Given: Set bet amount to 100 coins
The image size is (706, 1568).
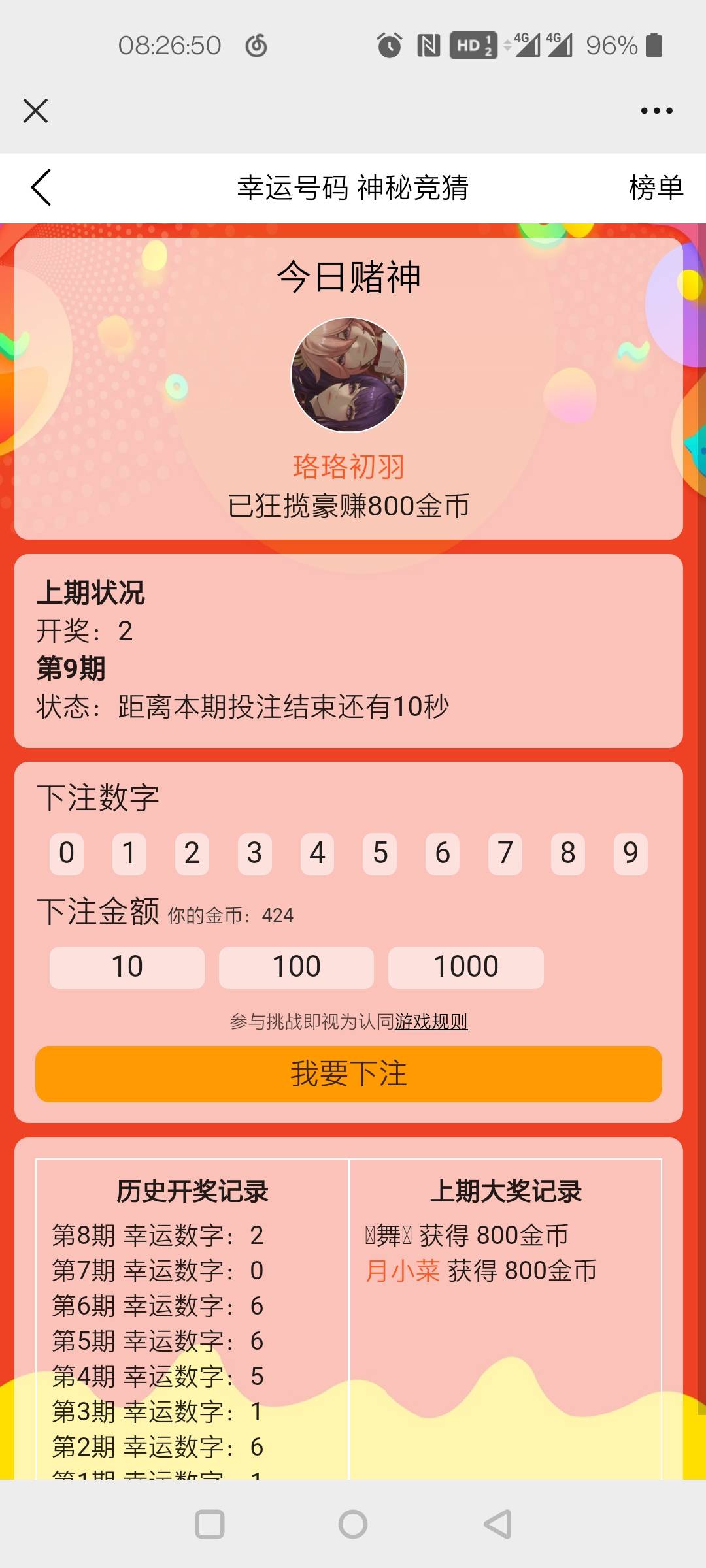Looking at the screenshot, I should [296, 967].
